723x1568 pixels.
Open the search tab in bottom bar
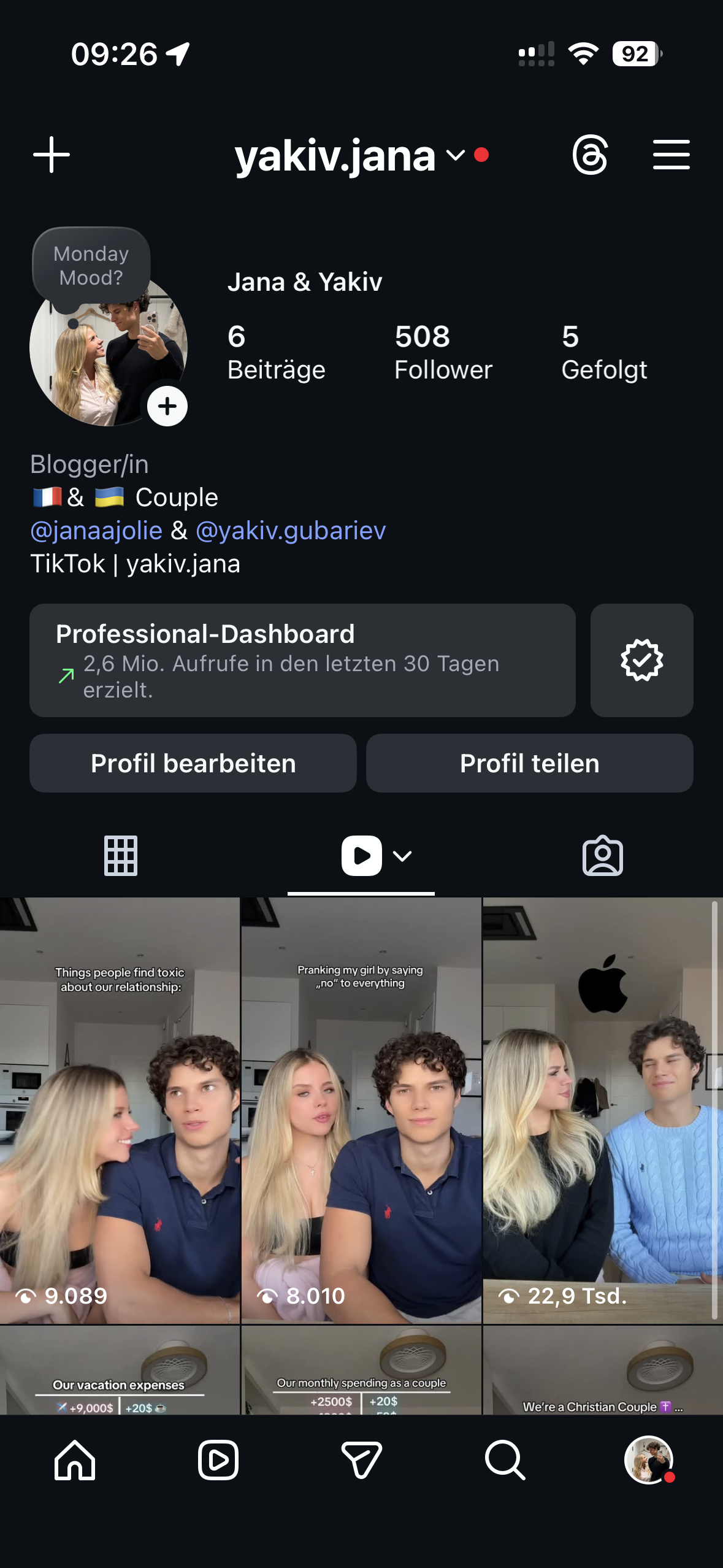(x=505, y=1460)
